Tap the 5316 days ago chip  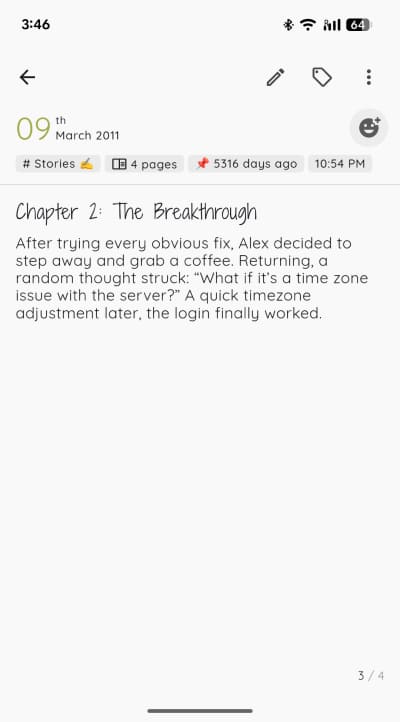point(246,164)
